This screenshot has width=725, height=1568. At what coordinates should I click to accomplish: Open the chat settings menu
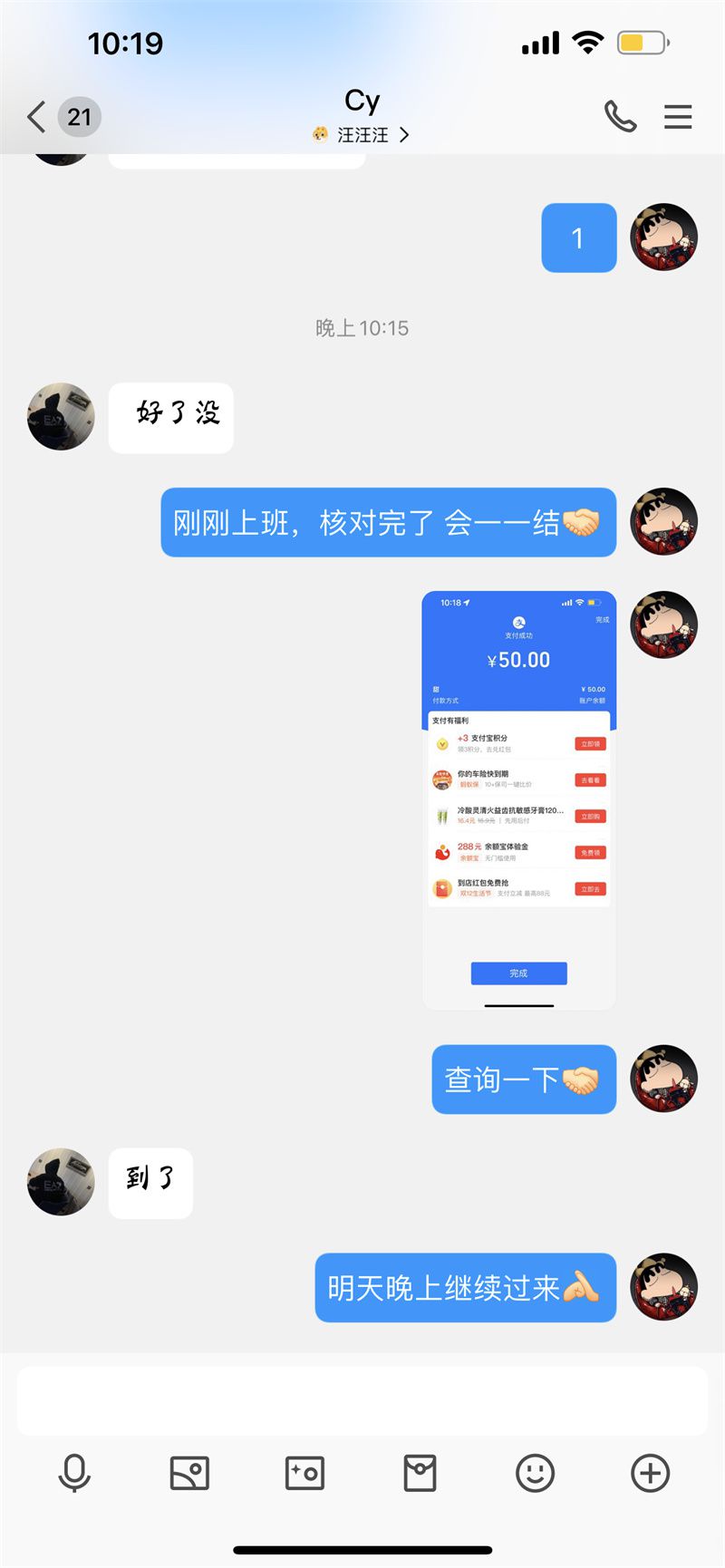click(678, 117)
